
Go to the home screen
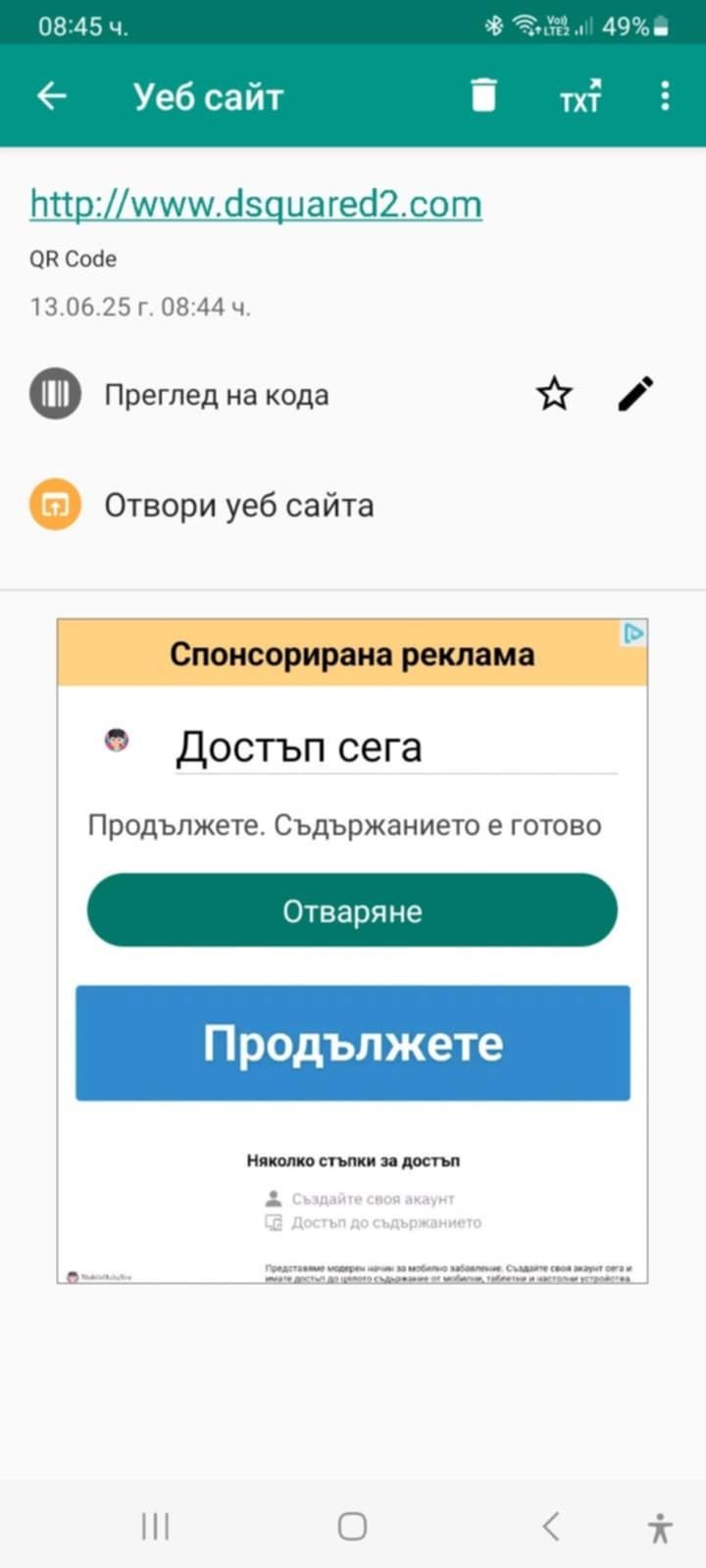coord(352,1526)
